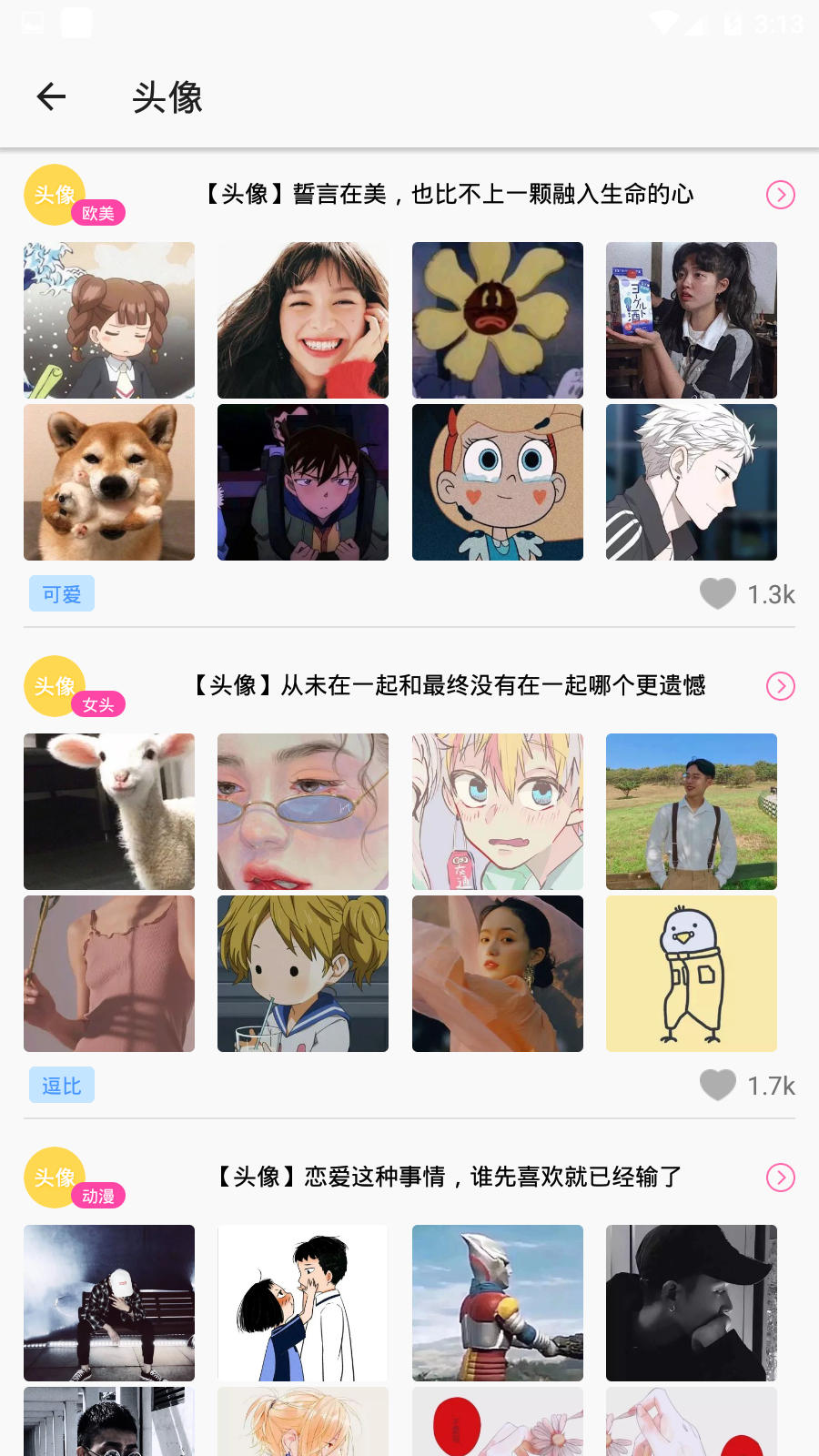The image size is (819, 1456).
Task: Like the post with 1.3k likes
Action: (x=718, y=594)
